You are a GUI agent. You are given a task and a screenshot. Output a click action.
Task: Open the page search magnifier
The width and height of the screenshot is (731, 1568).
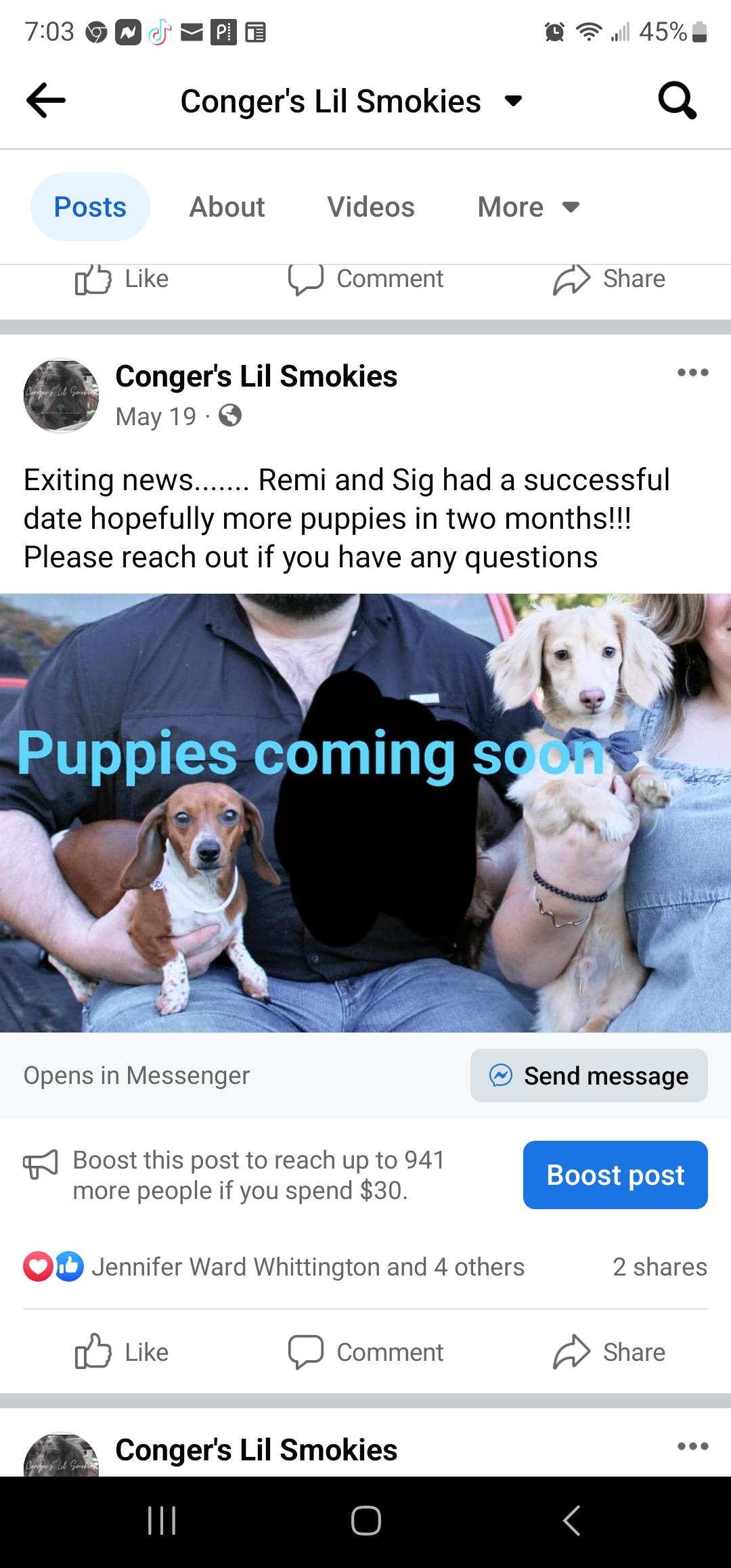677,101
